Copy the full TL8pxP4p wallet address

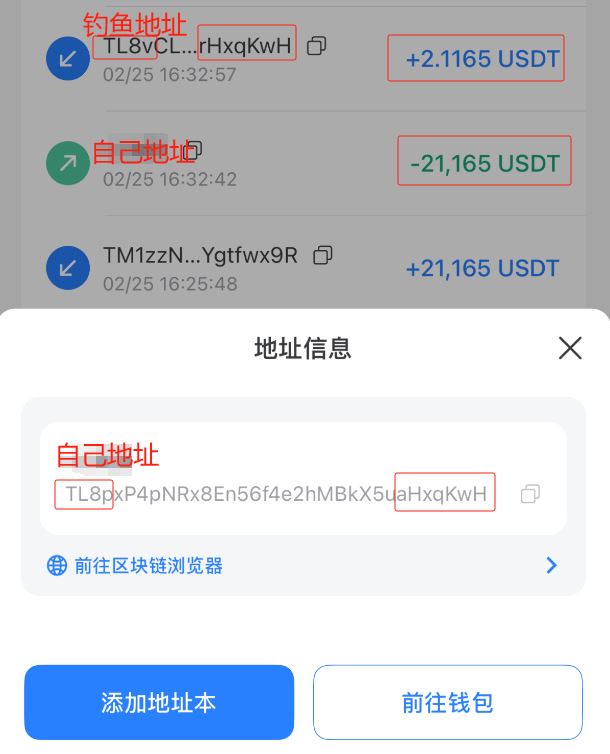(x=531, y=494)
